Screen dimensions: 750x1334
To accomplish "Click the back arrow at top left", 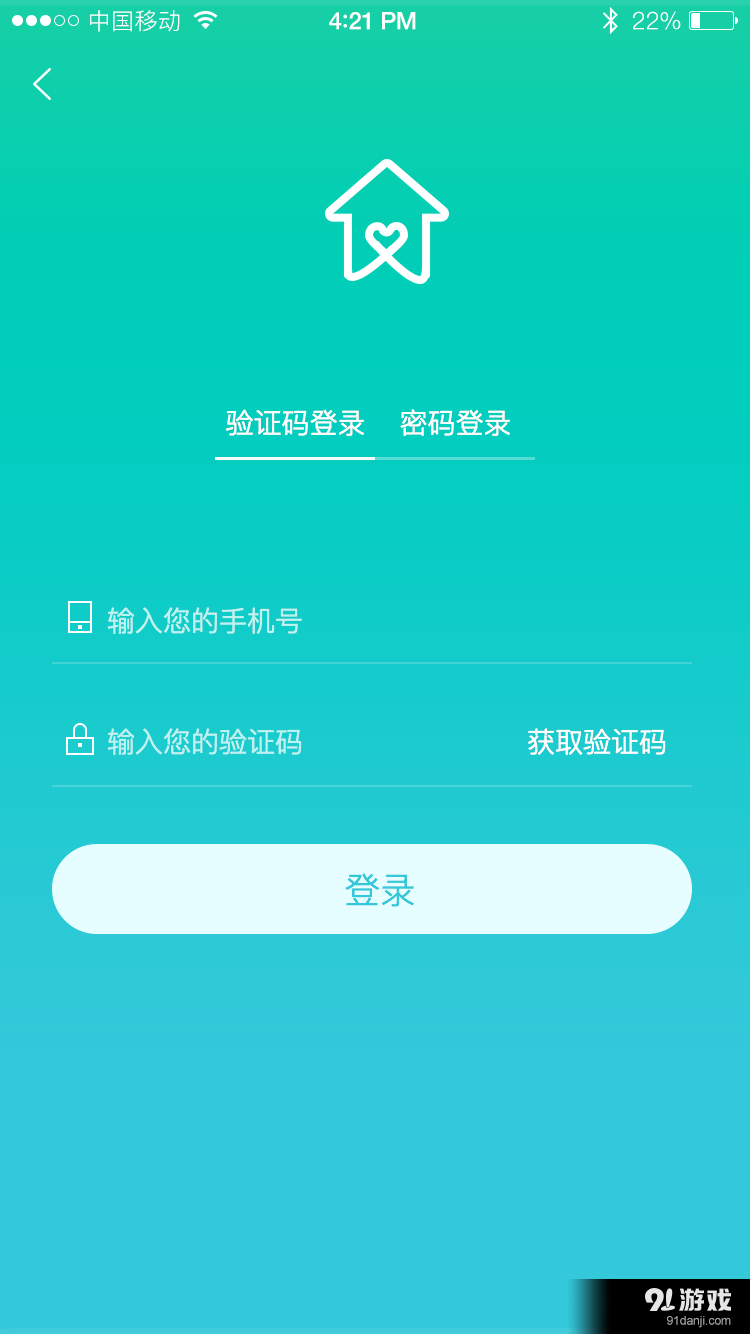I will [x=41, y=84].
